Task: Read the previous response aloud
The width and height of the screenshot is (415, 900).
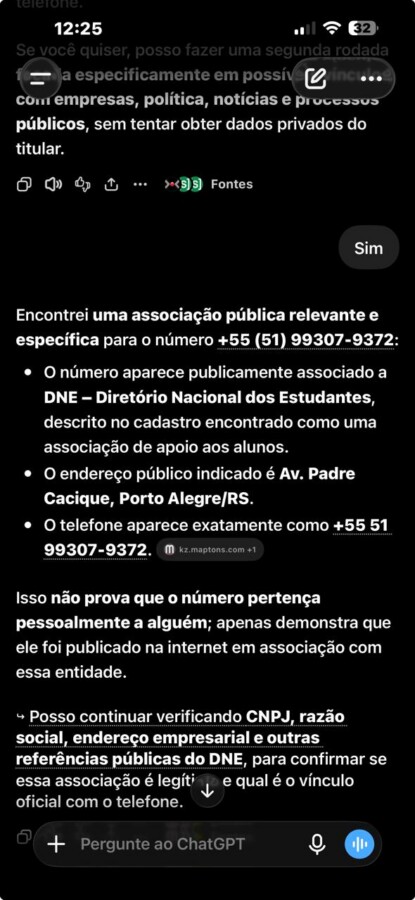Action: click(53, 184)
